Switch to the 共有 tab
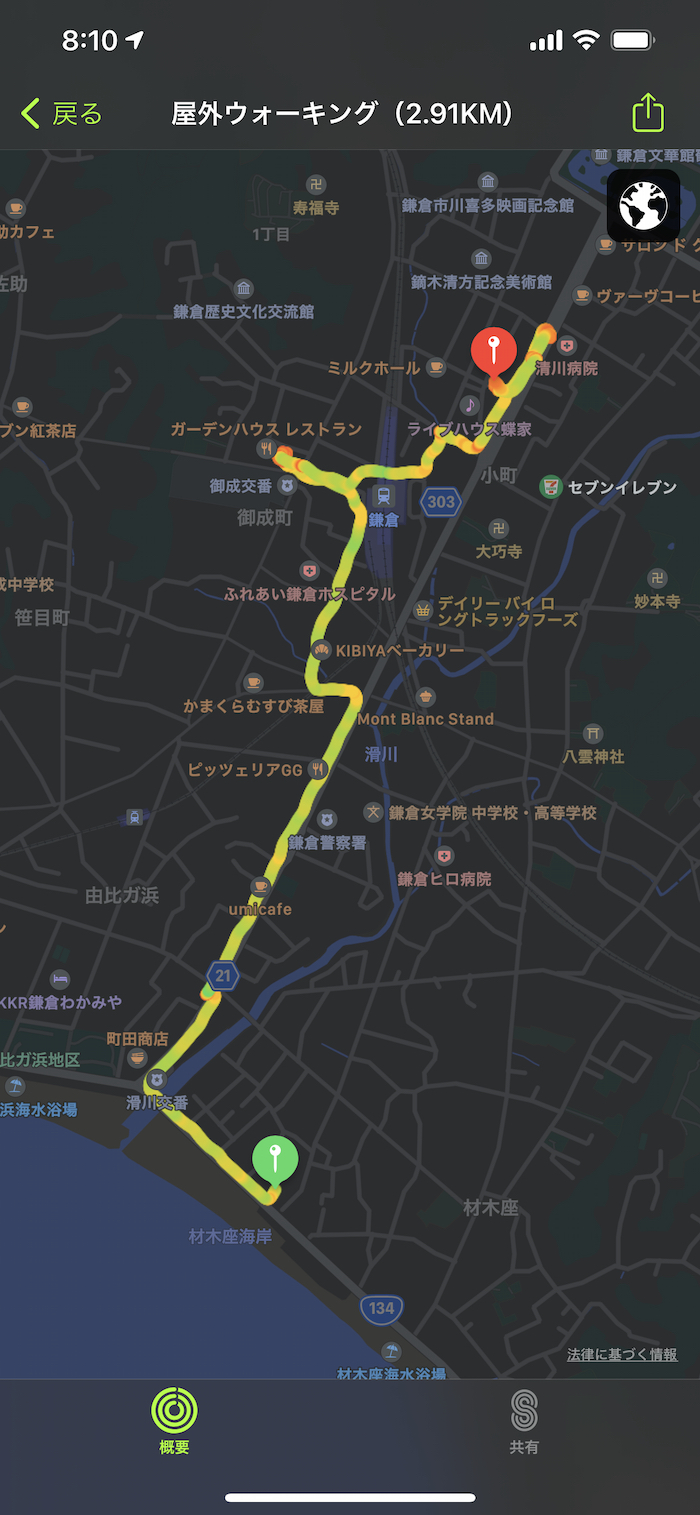The image size is (700, 1515). [524, 1422]
